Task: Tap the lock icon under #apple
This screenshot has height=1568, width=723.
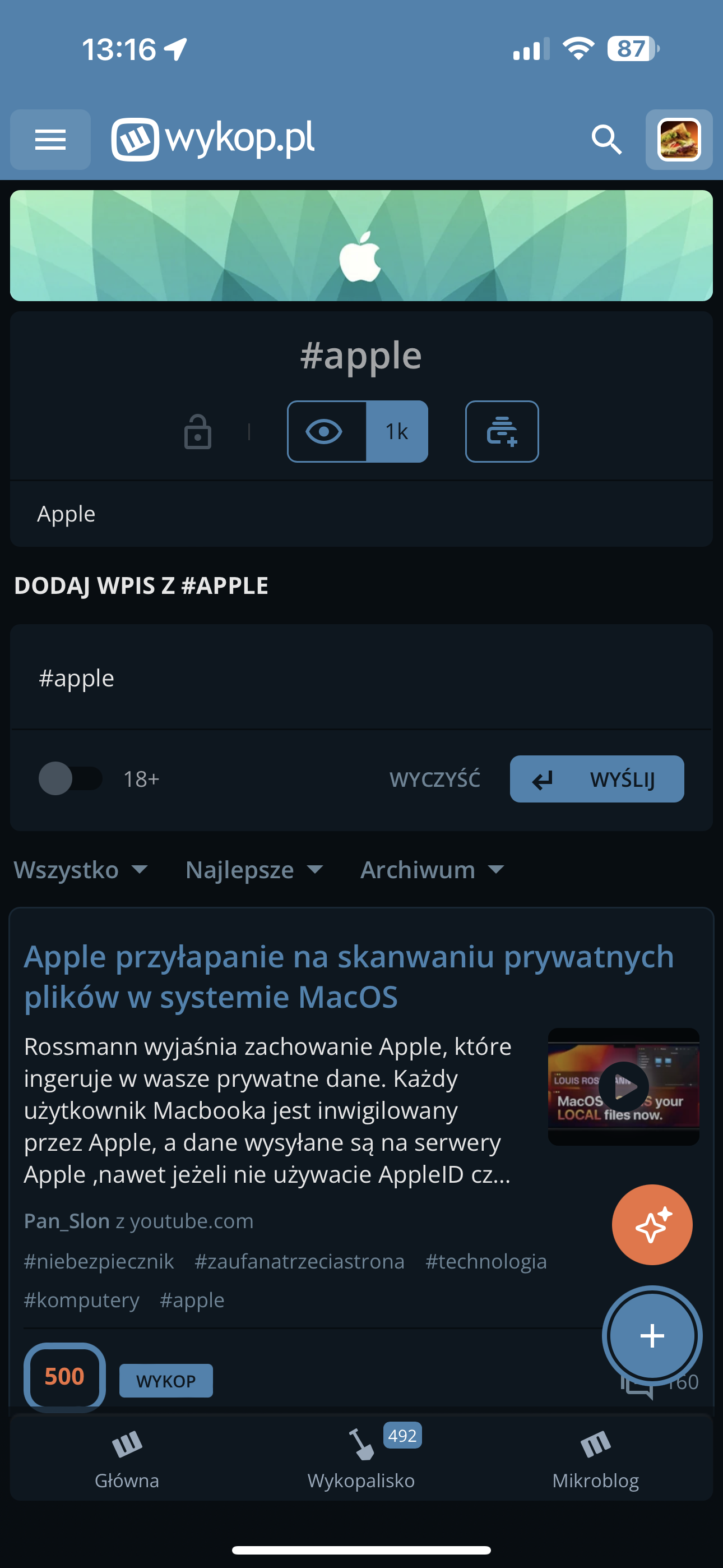Action: click(198, 432)
